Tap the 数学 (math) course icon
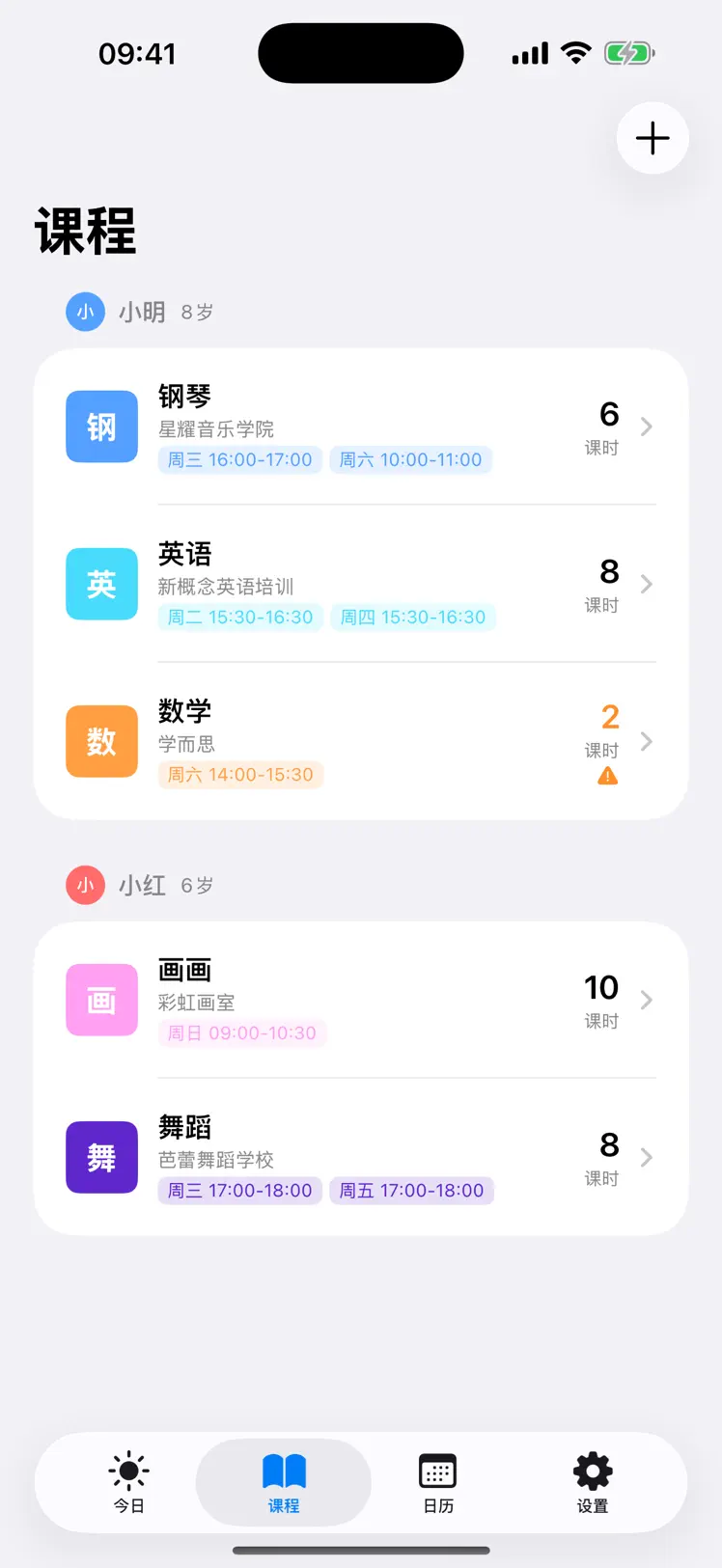The image size is (722, 1568). [x=101, y=741]
